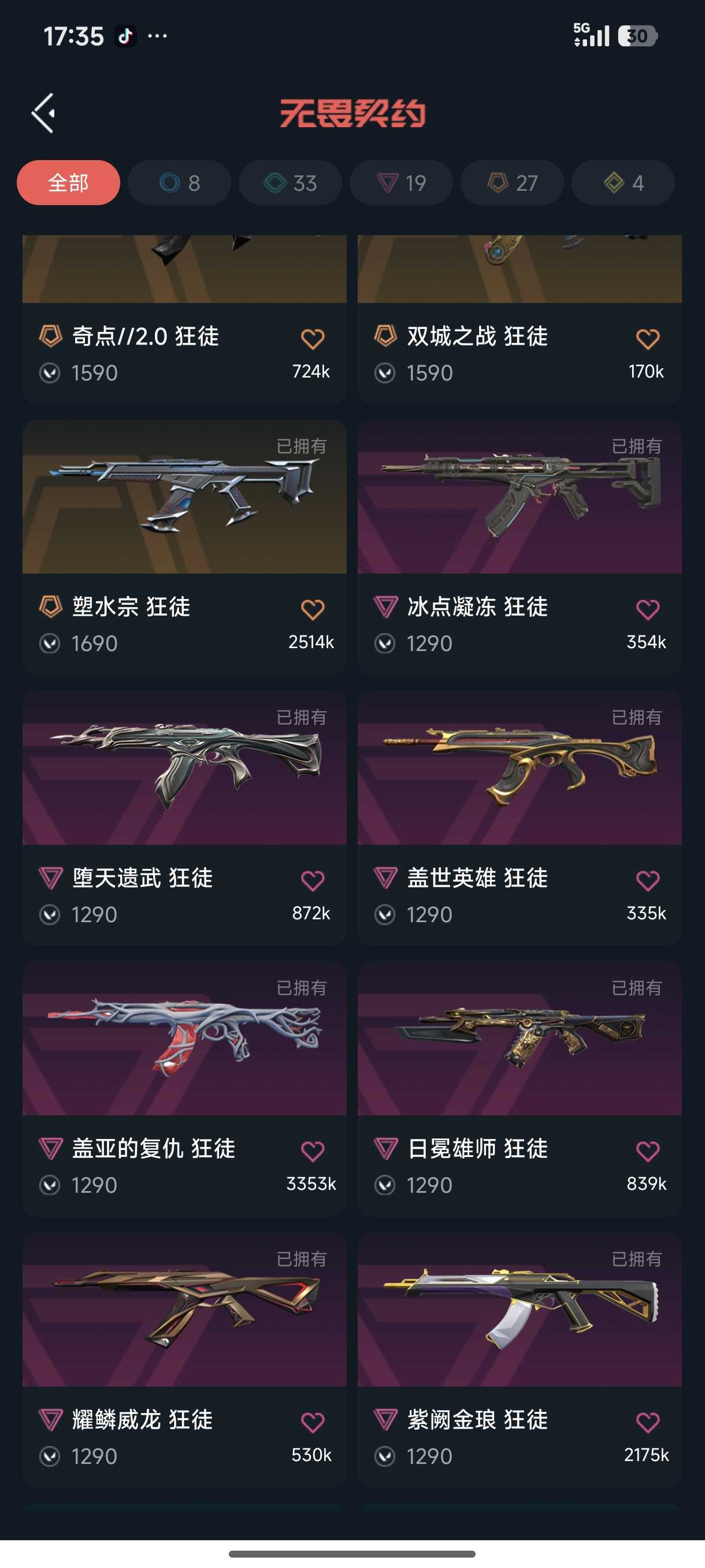Switch to the tier tab showing 19
This screenshot has height=1568, width=705.
click(x=401, y=183)
